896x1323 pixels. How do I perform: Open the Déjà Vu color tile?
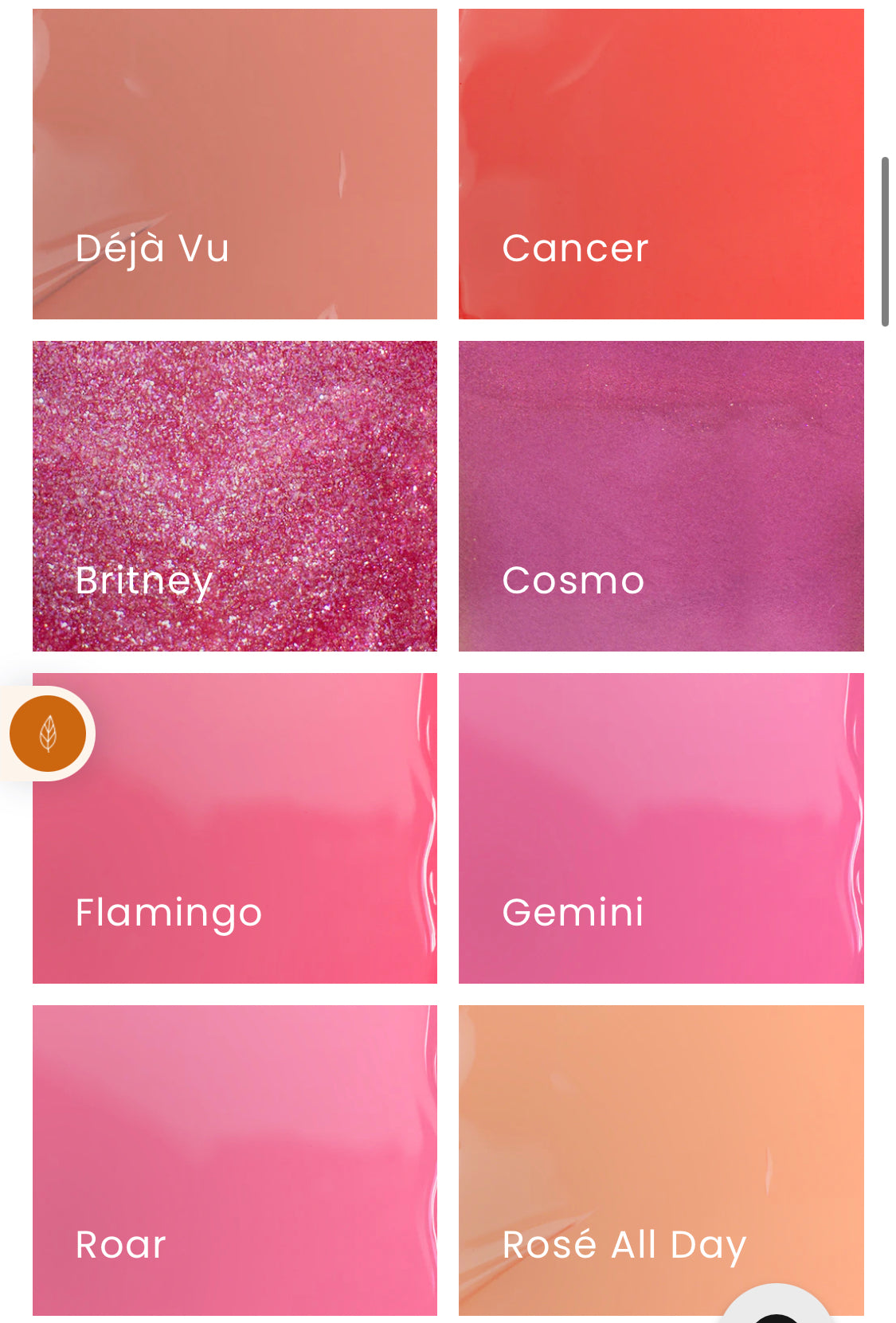(234, 164)
